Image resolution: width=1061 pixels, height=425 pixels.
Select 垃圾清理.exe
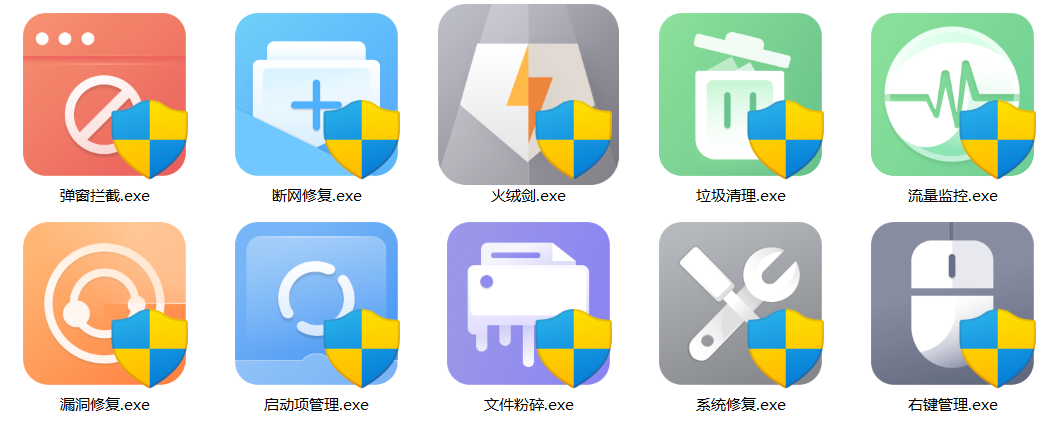pyautogui.click(x=740, y=96)
